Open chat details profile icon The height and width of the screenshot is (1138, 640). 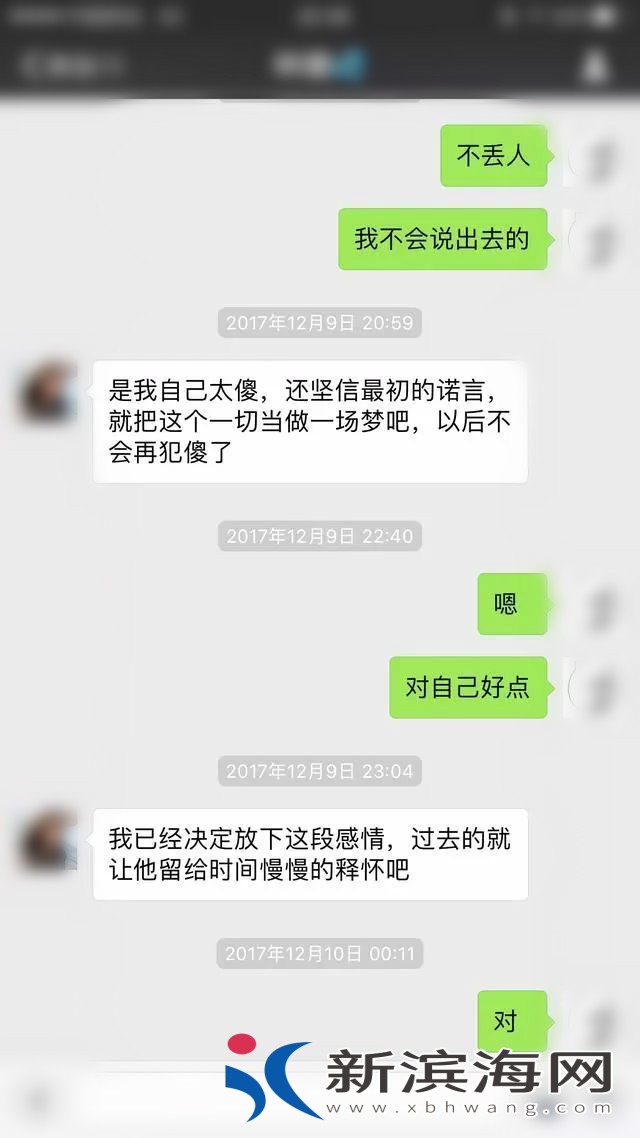(595, 65)
